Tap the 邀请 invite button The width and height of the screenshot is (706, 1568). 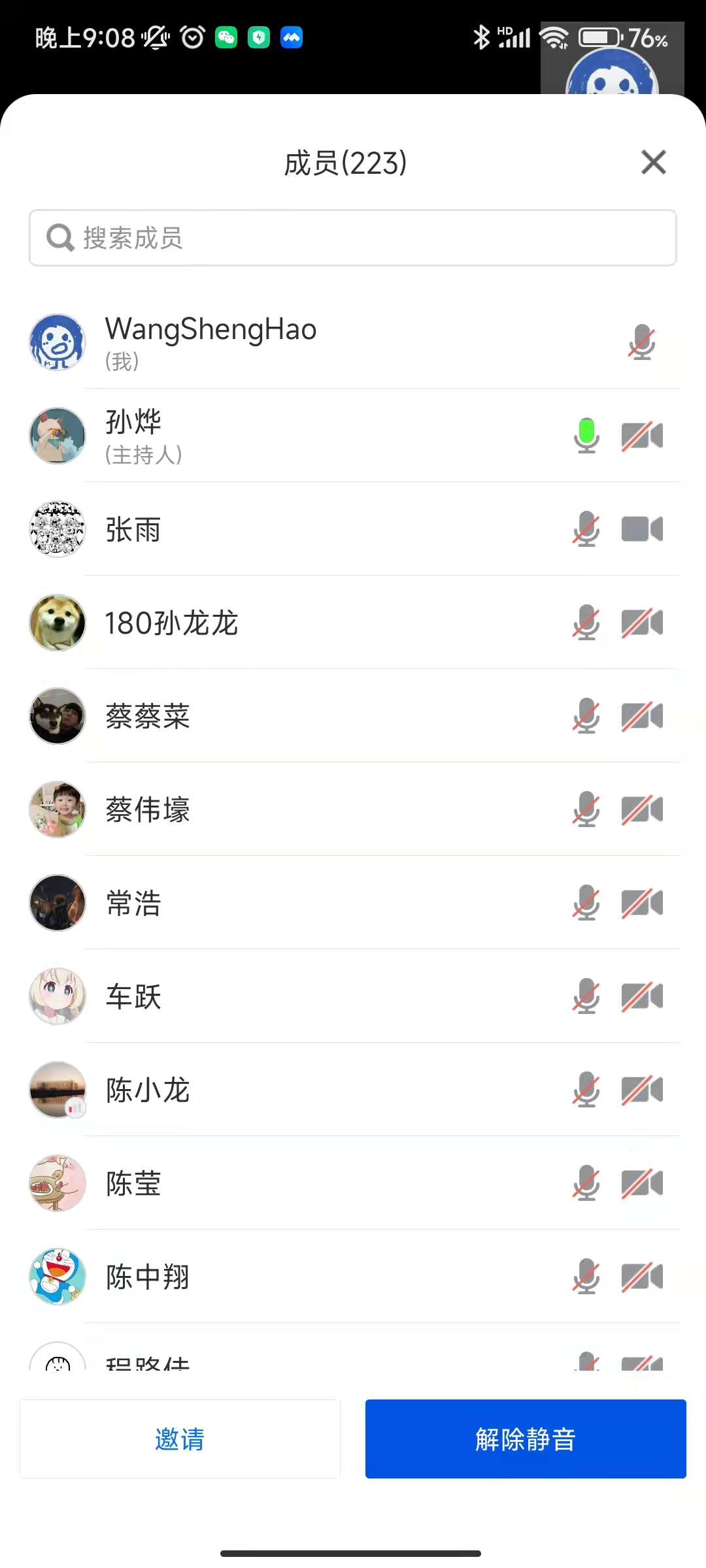point(180,1439)
